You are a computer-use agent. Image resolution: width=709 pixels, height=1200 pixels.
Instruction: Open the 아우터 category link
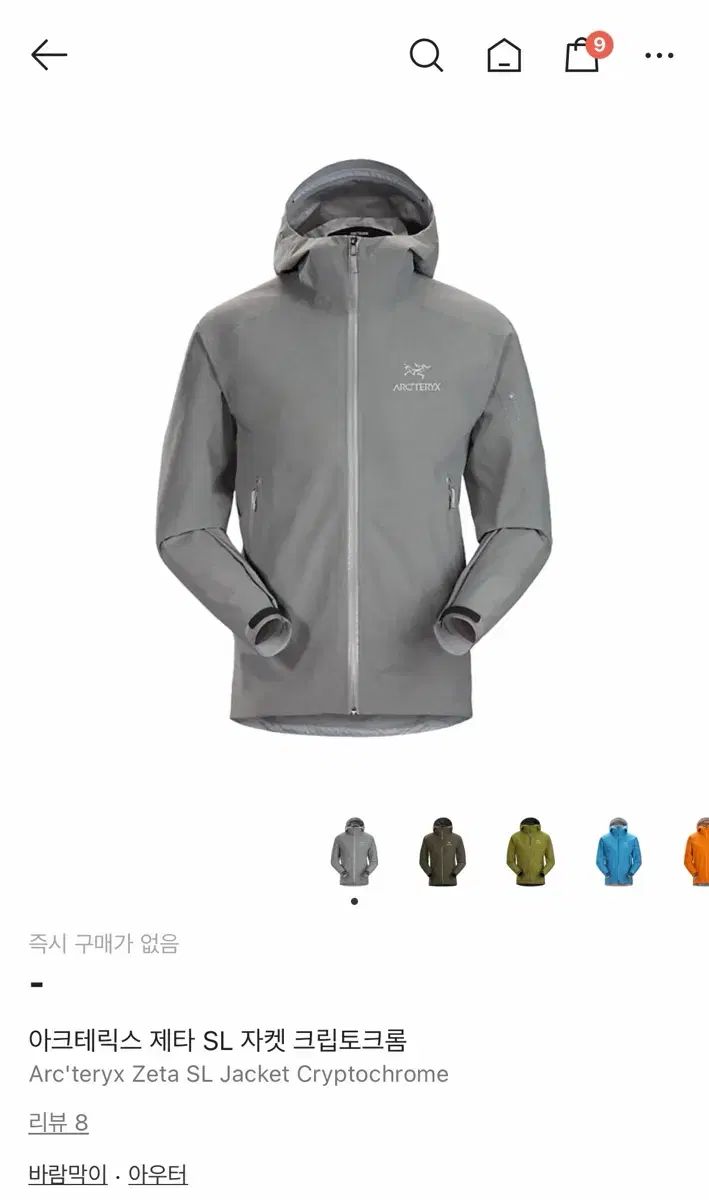click(158, 1175)
